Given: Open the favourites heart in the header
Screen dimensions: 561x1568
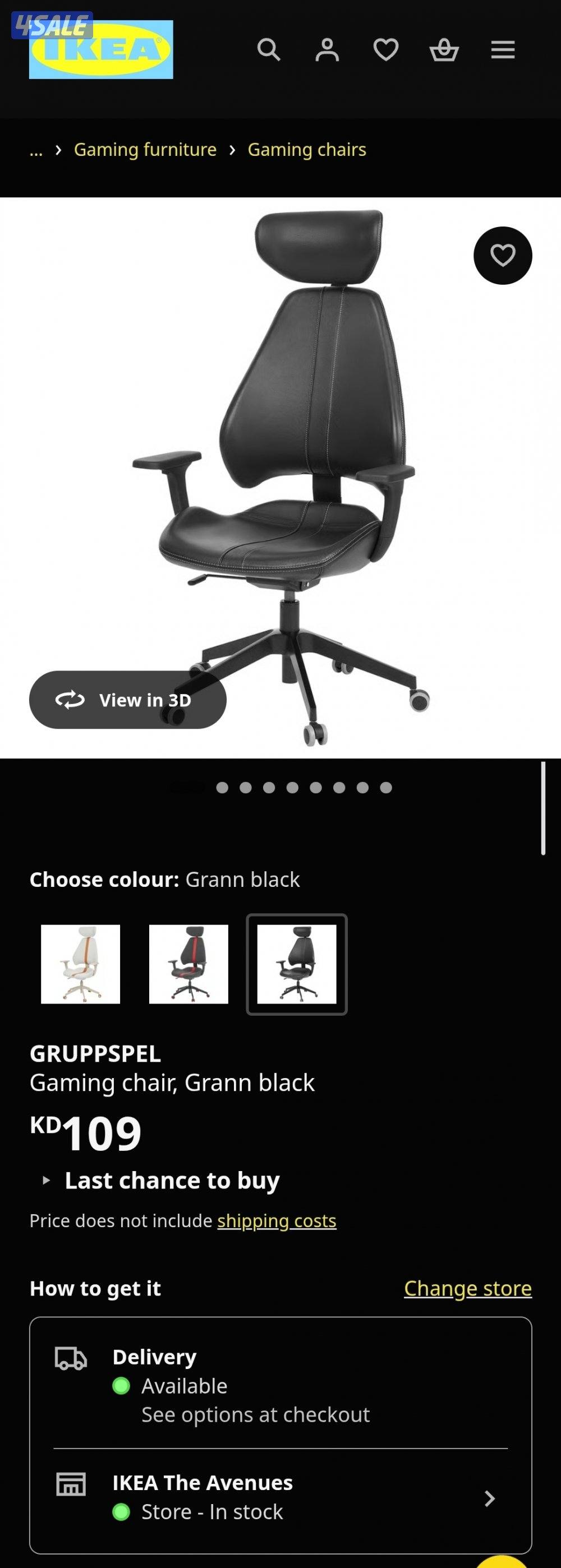Looking at the screenshot, I should (x=385, y=50).
